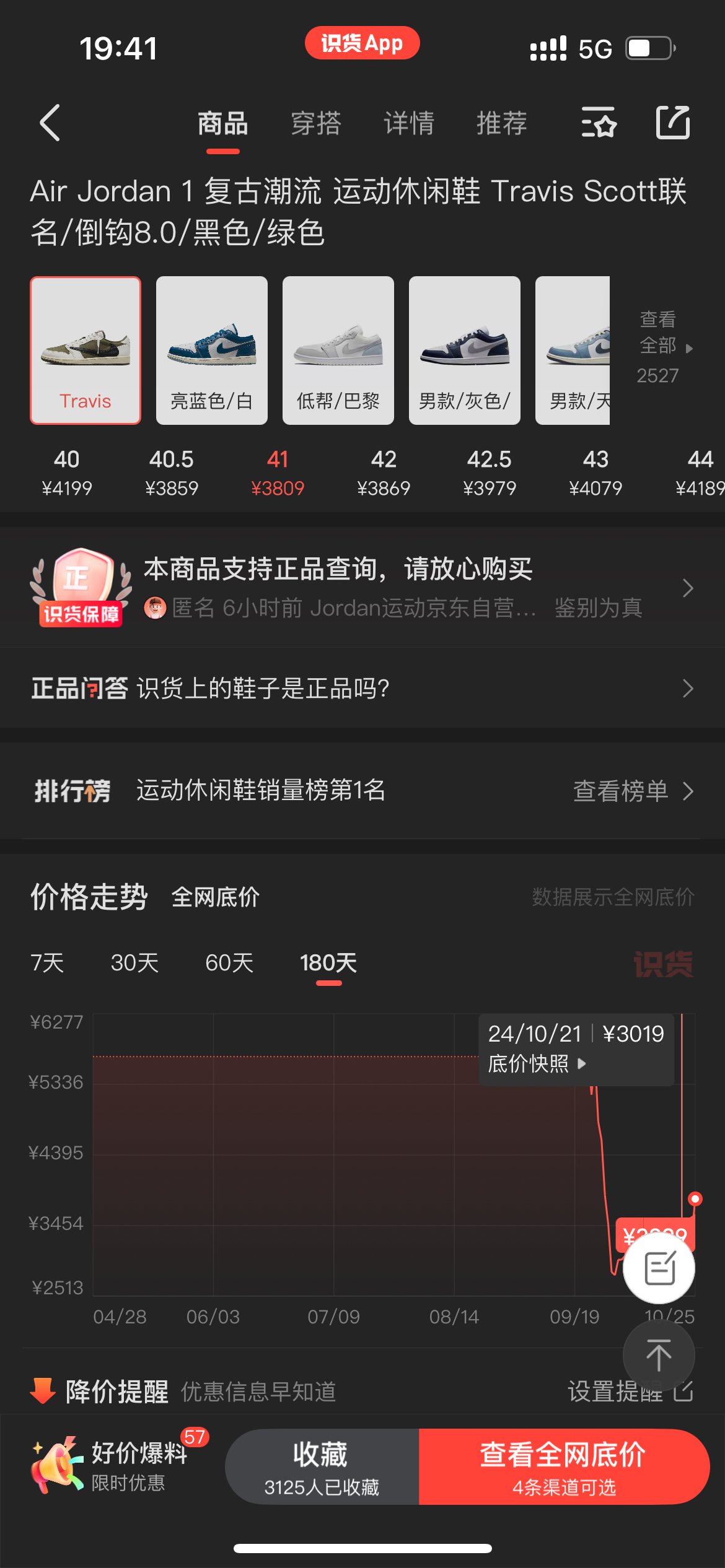725x1568 pixels.
Task: Tap 收藏 to save this item
Action: tap(321, 1466)
